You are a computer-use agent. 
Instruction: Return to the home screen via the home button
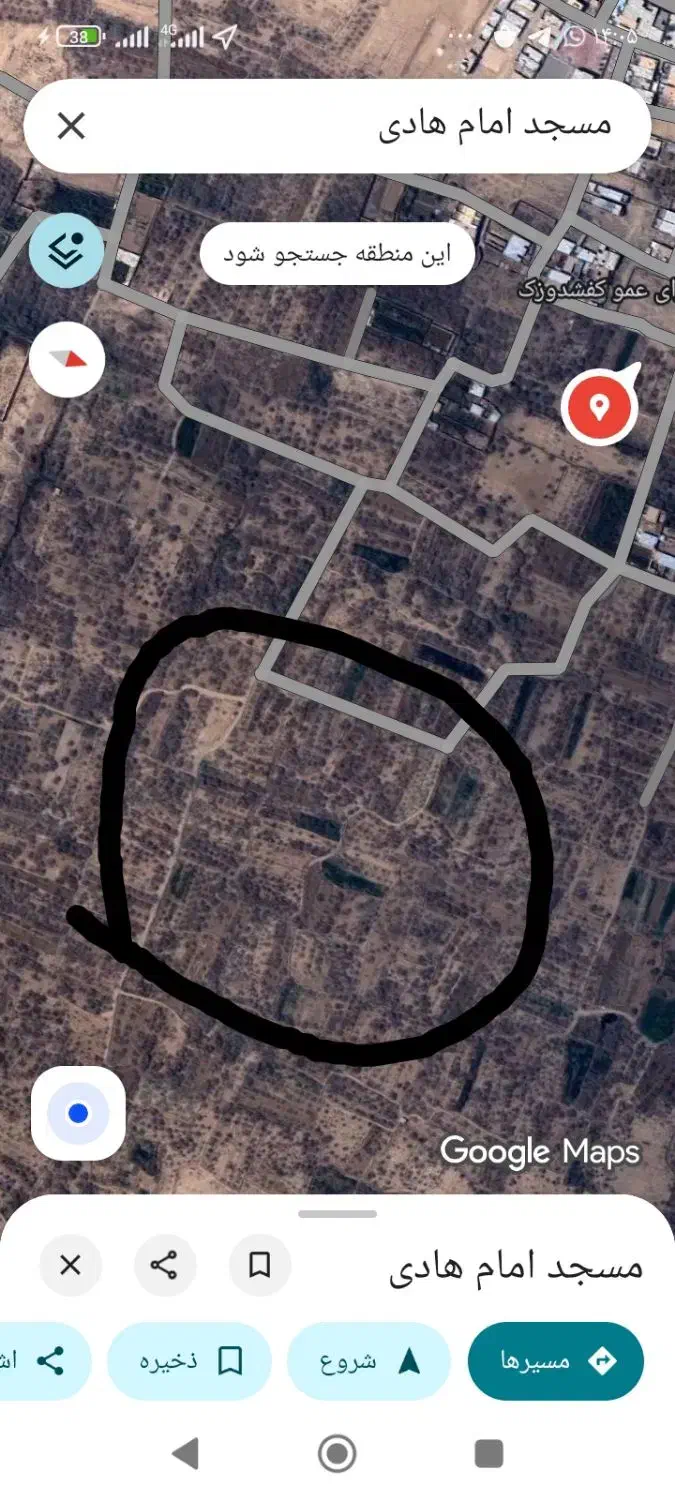pos(337,1453)
